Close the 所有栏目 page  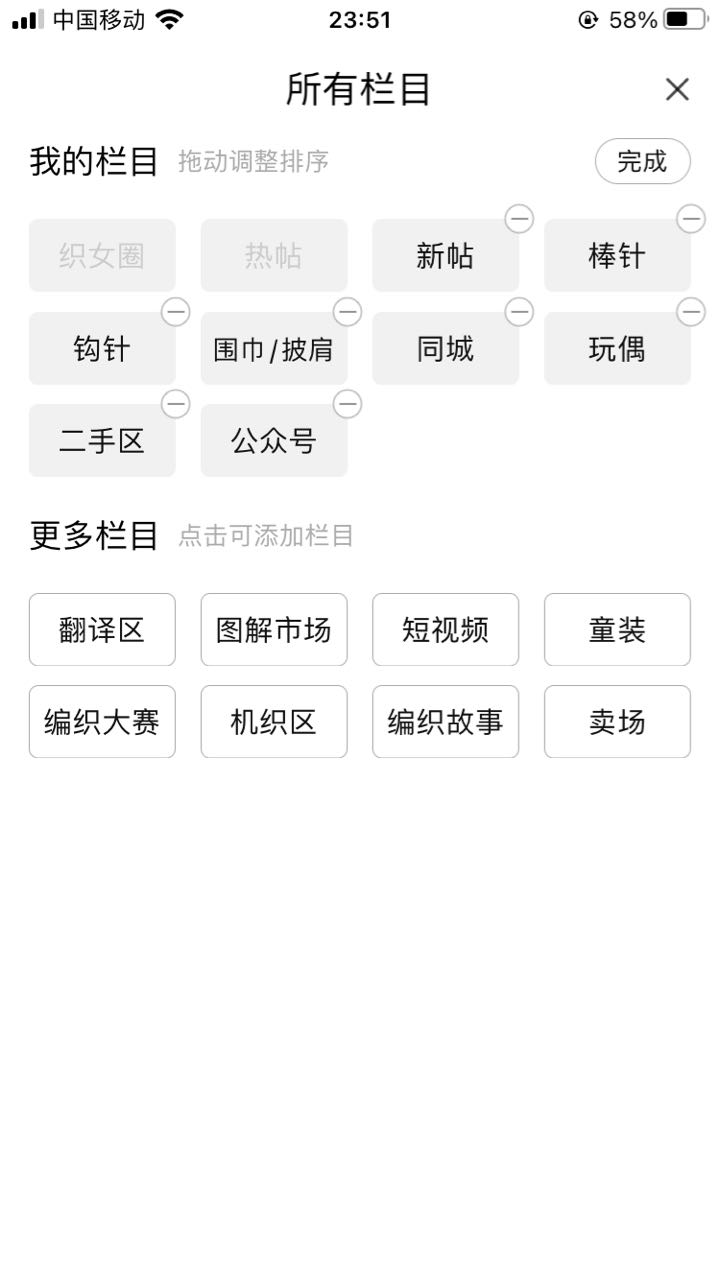click(x=677, y=90)
